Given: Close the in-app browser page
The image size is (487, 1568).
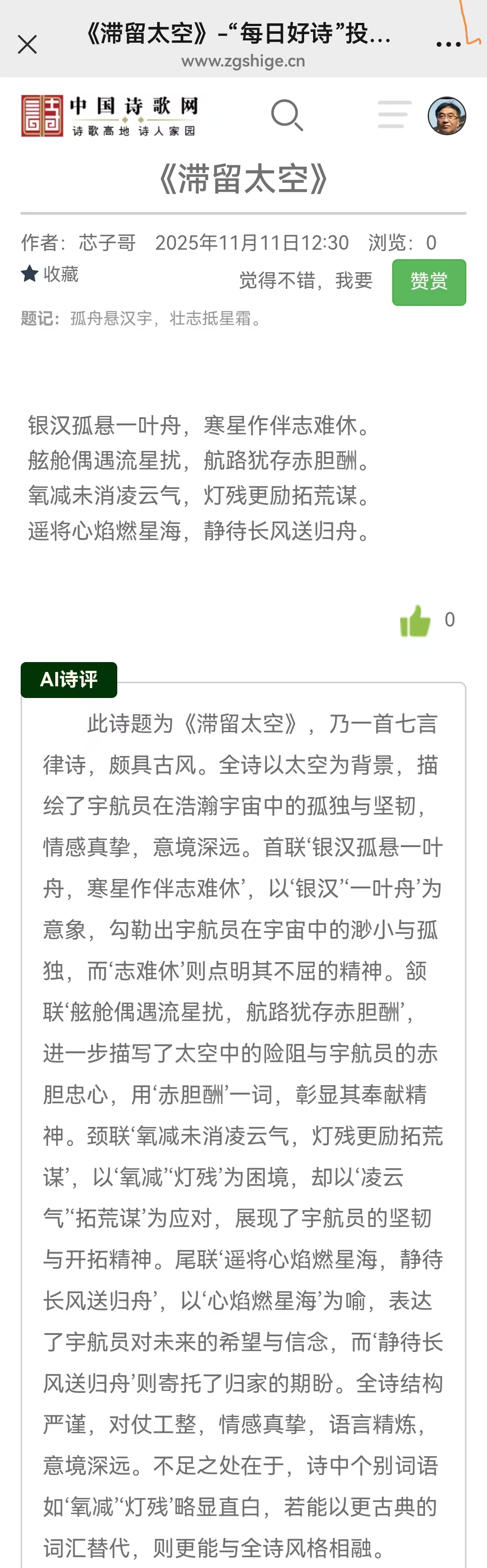Looking at the screenshot, I should click(x=27, y=44).
